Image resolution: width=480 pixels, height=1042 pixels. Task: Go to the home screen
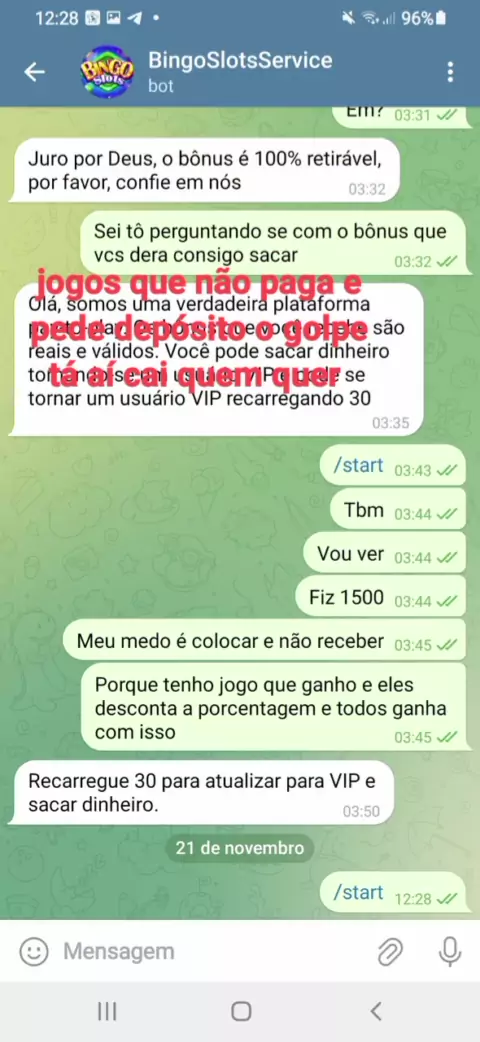click(x=241, y=1011)
